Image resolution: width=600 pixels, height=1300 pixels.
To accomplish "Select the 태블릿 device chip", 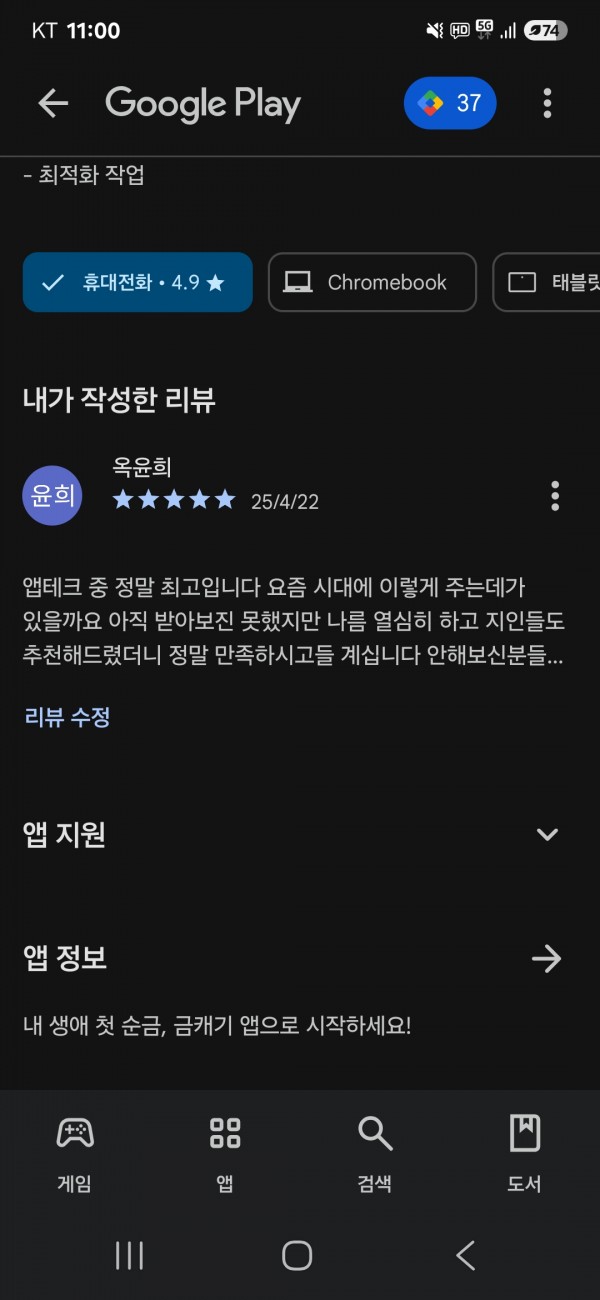I will click(547, 282).
